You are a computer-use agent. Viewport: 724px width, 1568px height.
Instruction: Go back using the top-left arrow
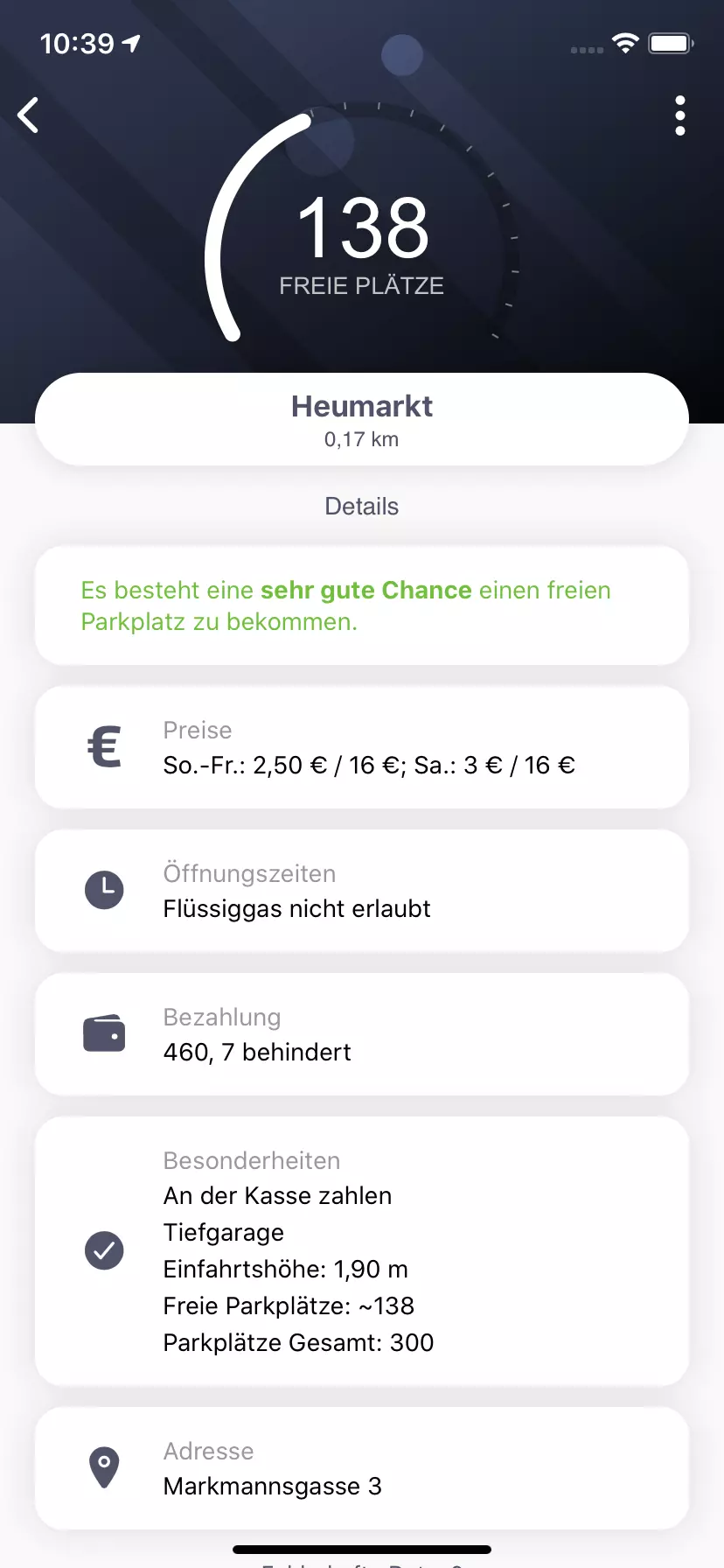(x=29, y=115)
